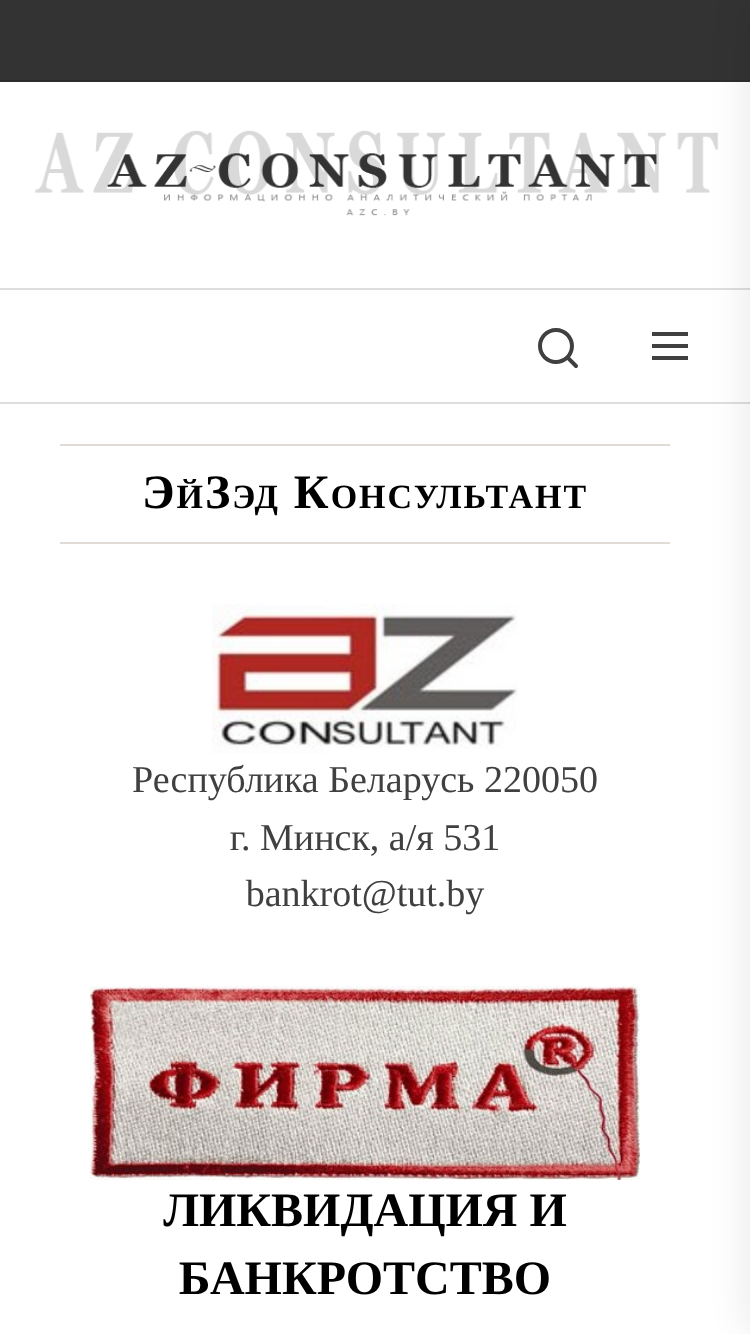
Task: Open the hamburger navigation menu
Action: point(670,347)
